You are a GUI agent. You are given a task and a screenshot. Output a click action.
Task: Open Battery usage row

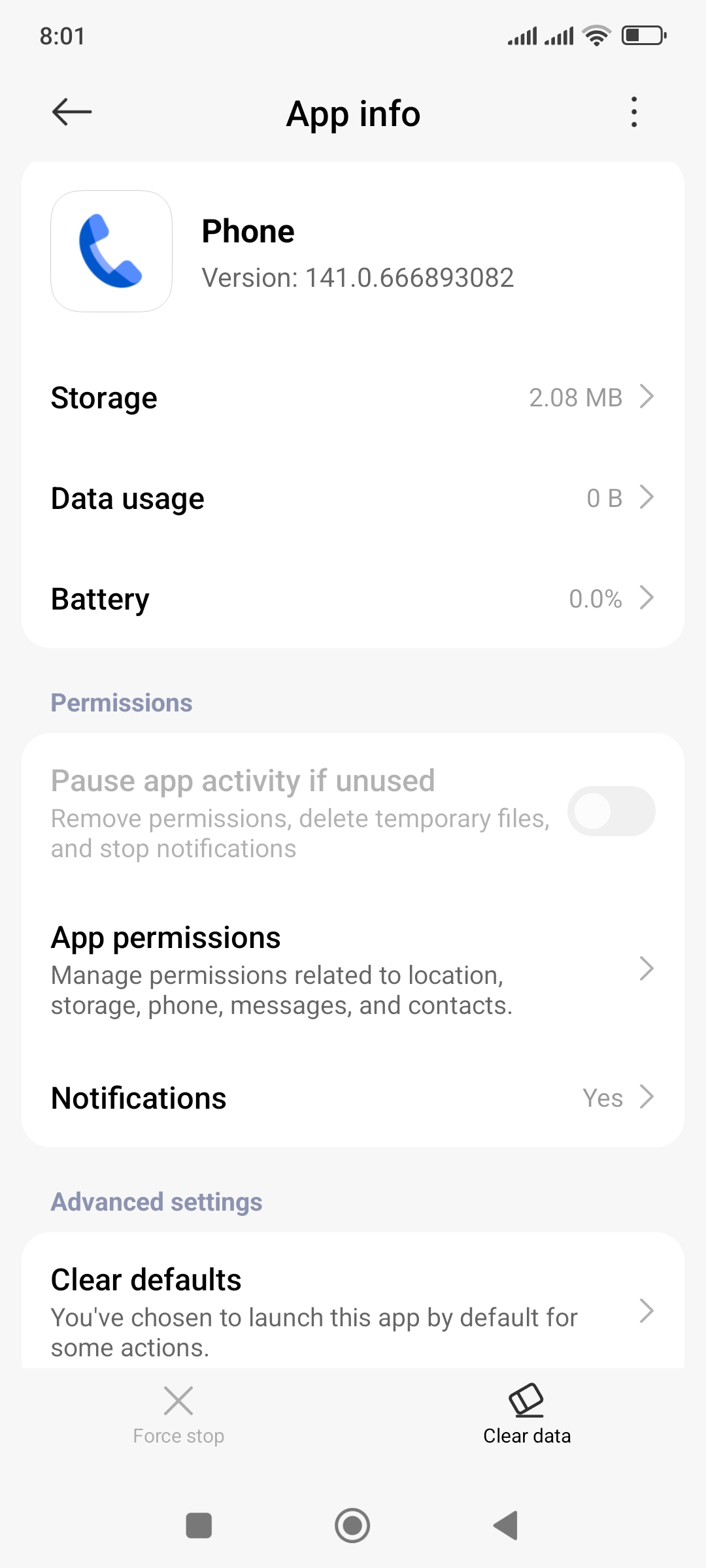[x=353, y=598]
